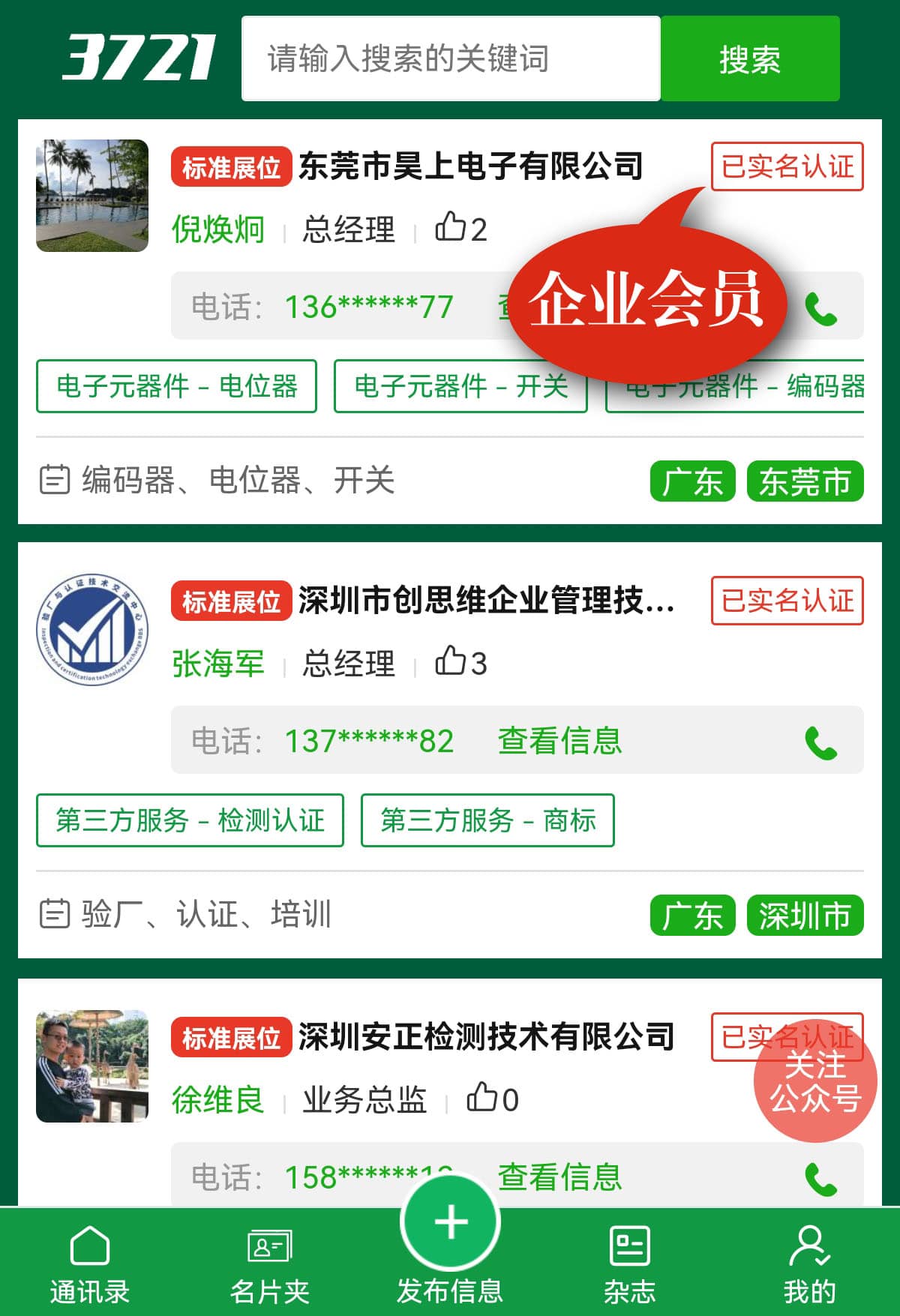Like 倪焕炯's card with thumbs-up
900x1316 pixels.
coord(451,227)
